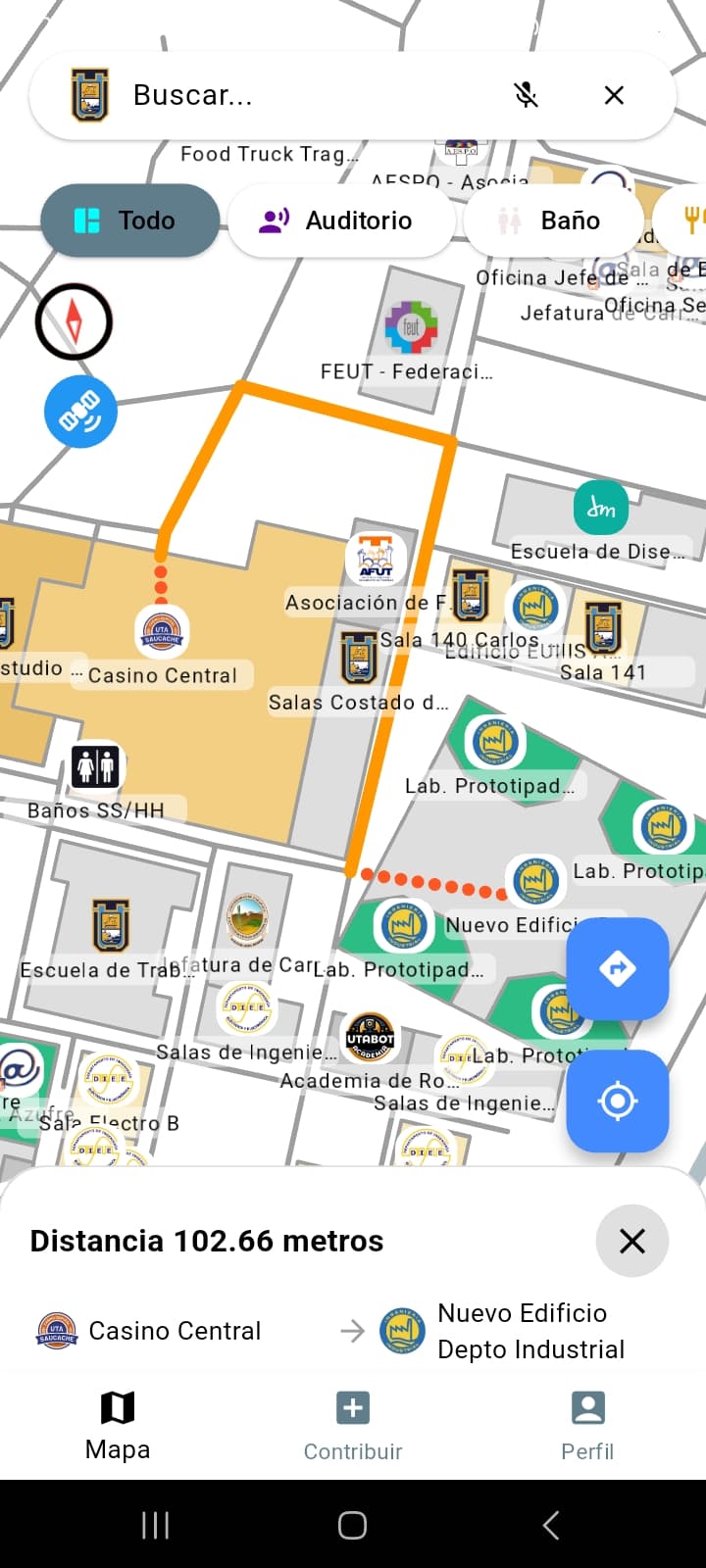Switch to the Contribuir tab

tap(353, 1425)
